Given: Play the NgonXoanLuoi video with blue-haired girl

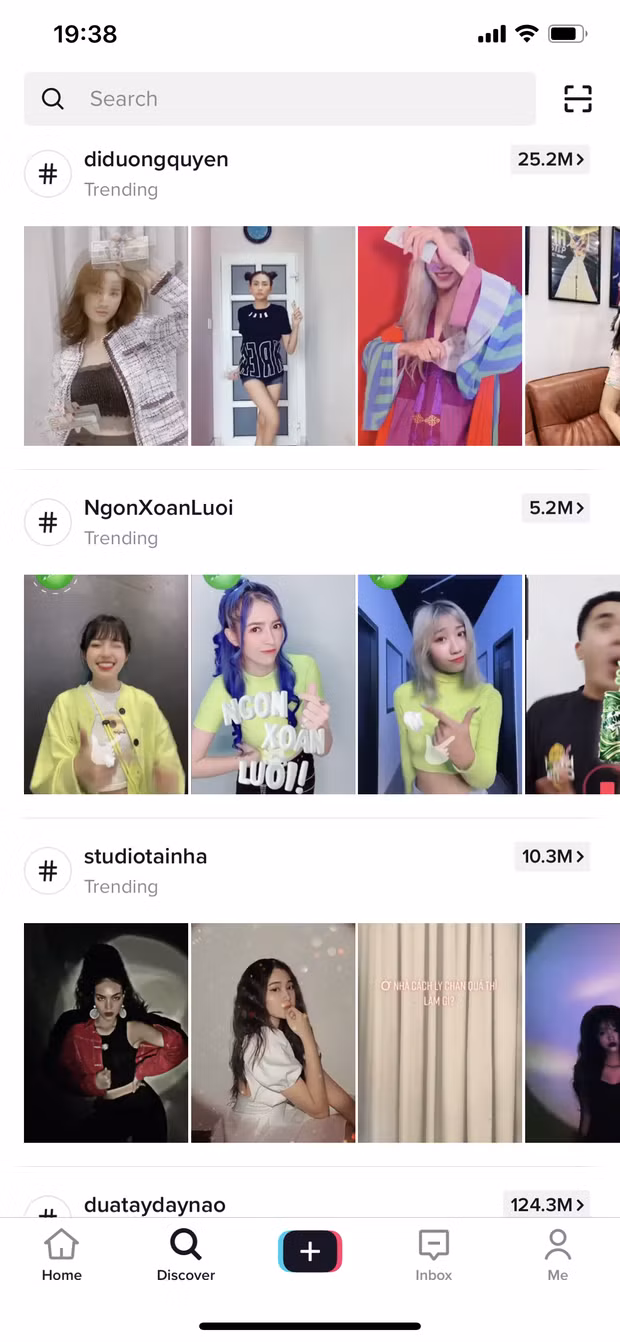Looking at the screenshot, I should point(273,685).
